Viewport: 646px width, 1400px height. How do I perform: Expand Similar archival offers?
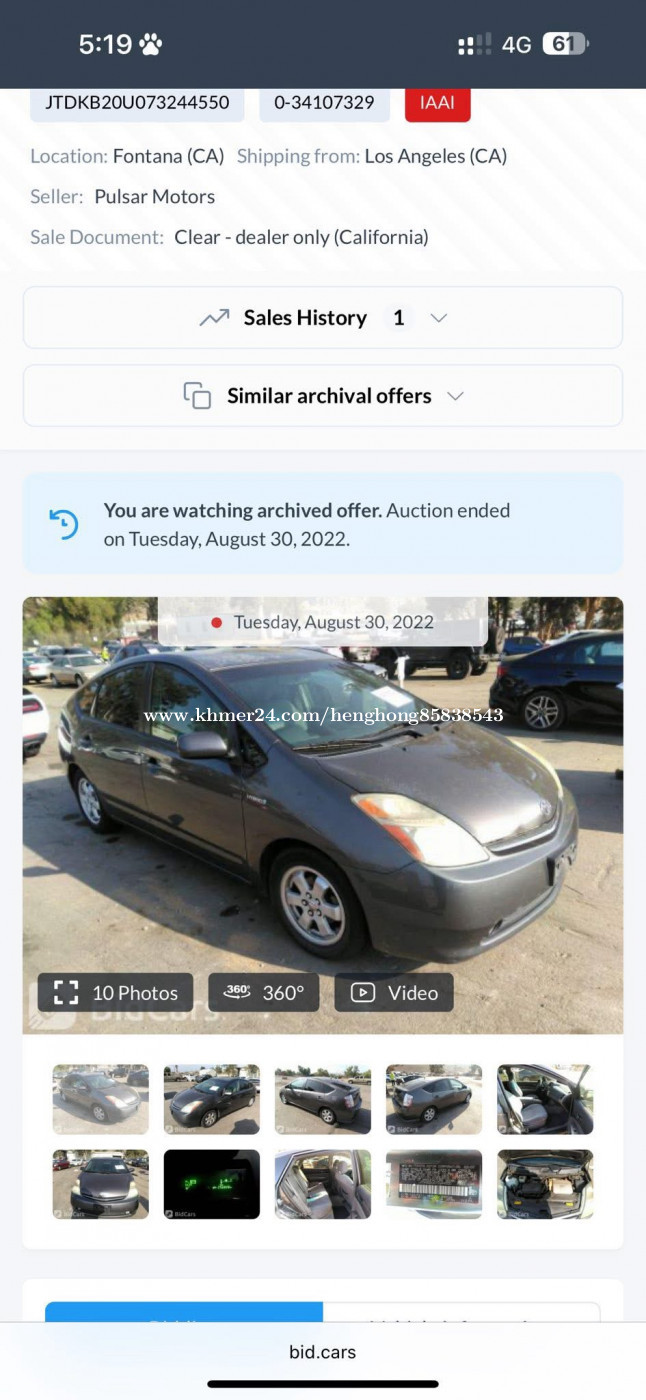pos(323,396)
